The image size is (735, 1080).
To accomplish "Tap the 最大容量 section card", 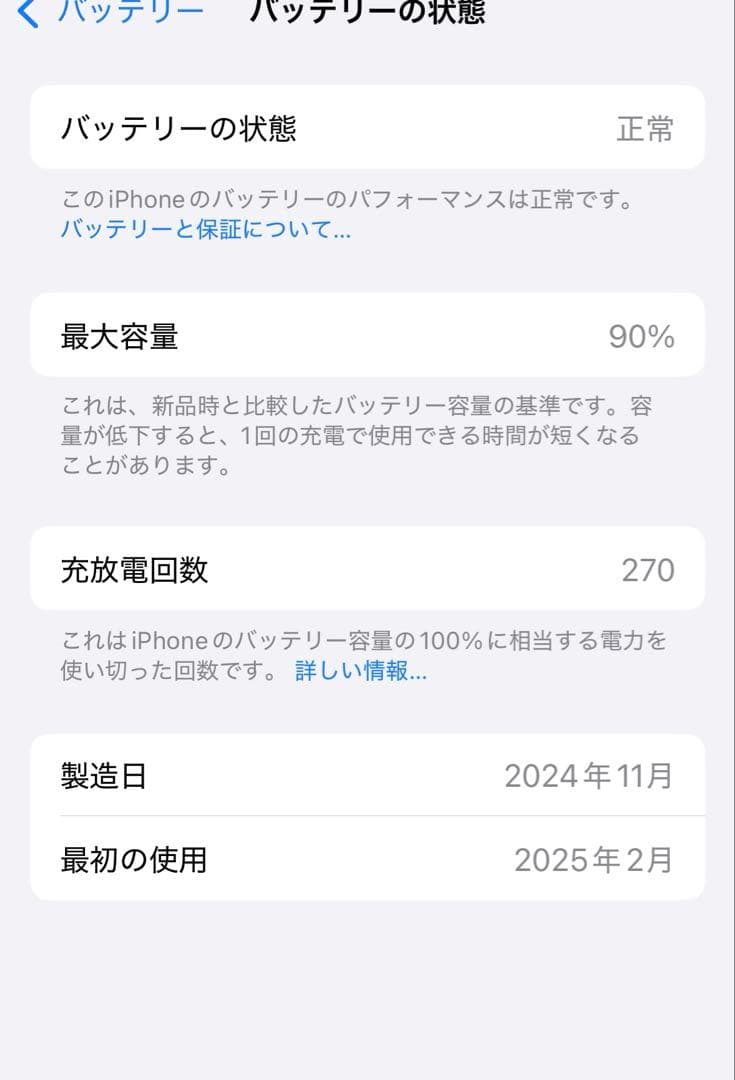I will (x=367, y=336).
